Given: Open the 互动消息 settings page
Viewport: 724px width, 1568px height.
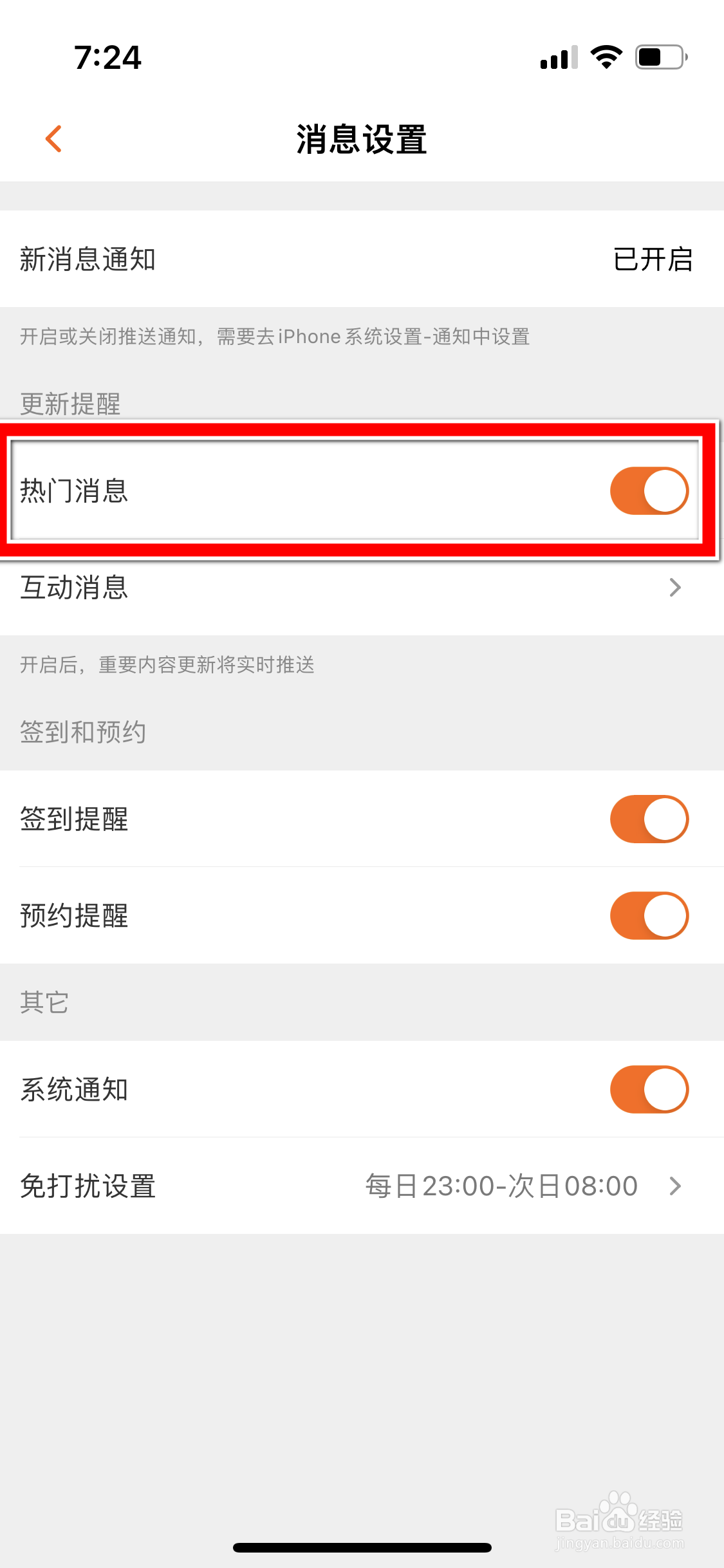Looking at the screenshot, I should click(x=362, y=587).
